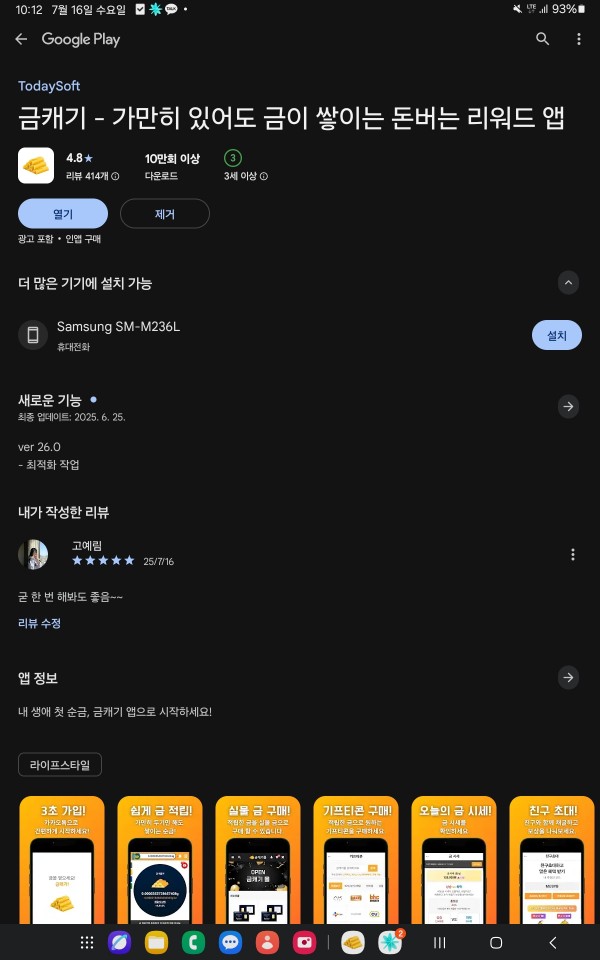Image resolution: width=600 pixels, height=960 pixels.
Task: Tap 설치 for the Samsung SM-M236L
Action: tap(557, 335)
